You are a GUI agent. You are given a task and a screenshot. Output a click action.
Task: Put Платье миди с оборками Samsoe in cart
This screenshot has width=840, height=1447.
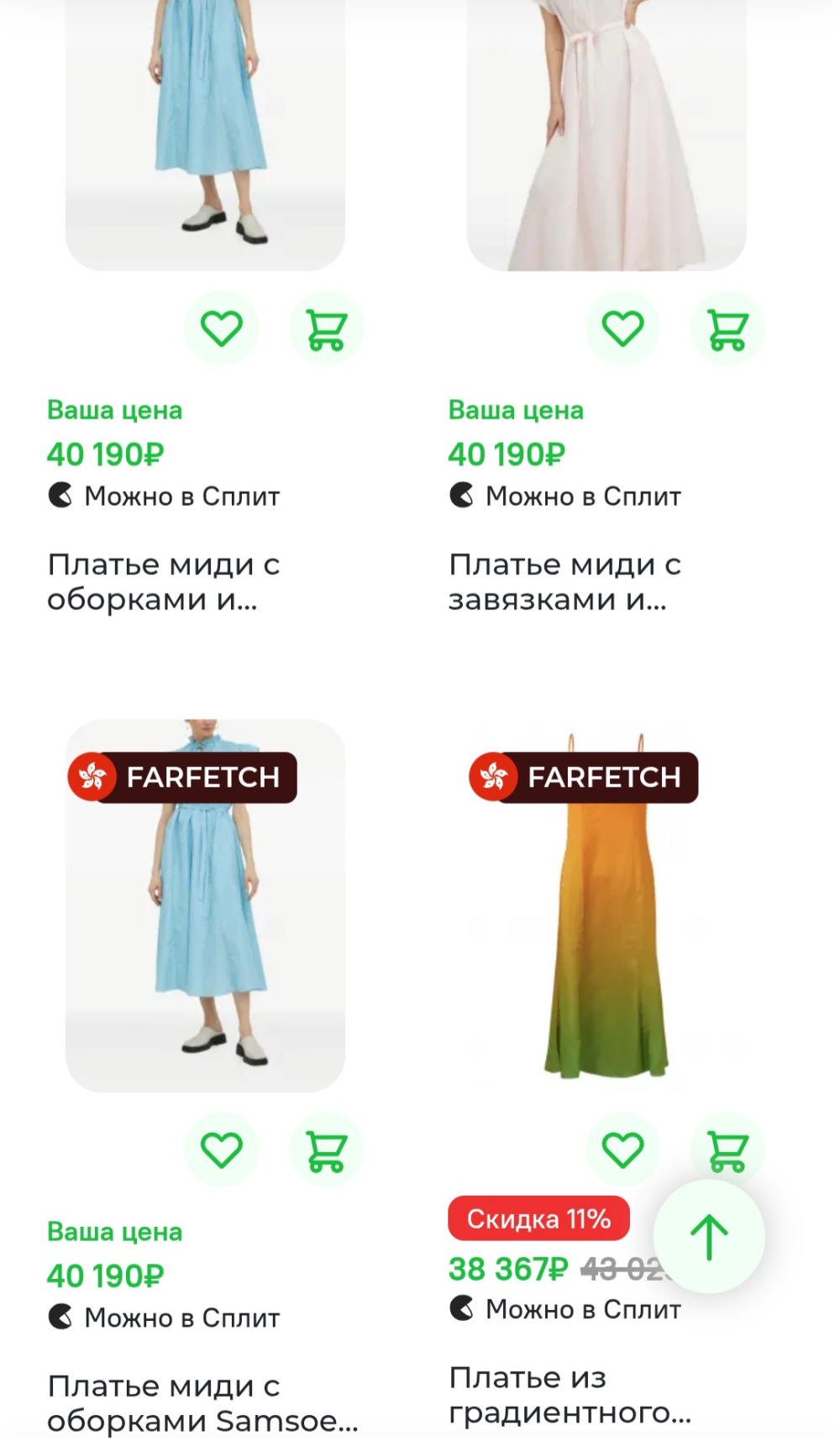pyautogui.click(x=326, y=1150)
